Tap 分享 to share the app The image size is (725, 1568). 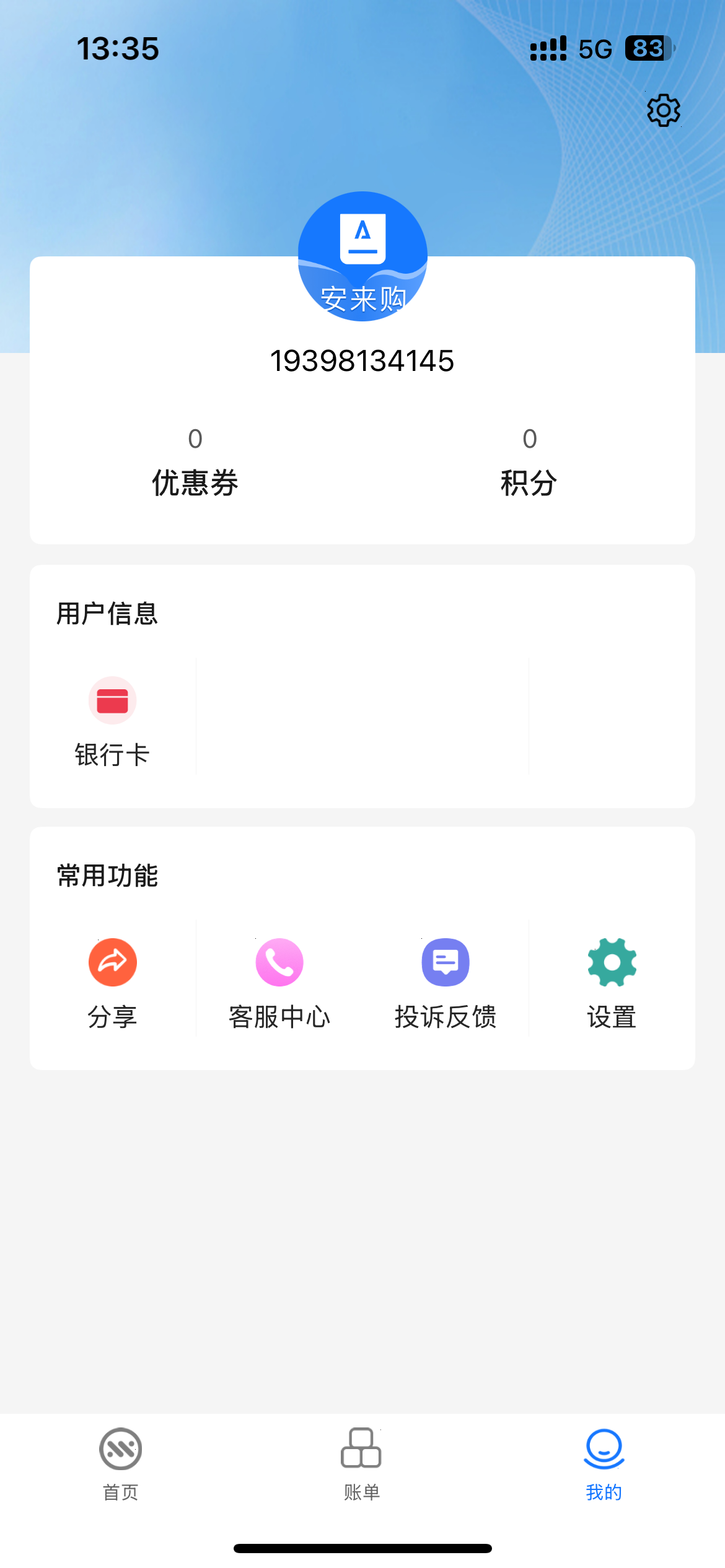click(113, 984)
